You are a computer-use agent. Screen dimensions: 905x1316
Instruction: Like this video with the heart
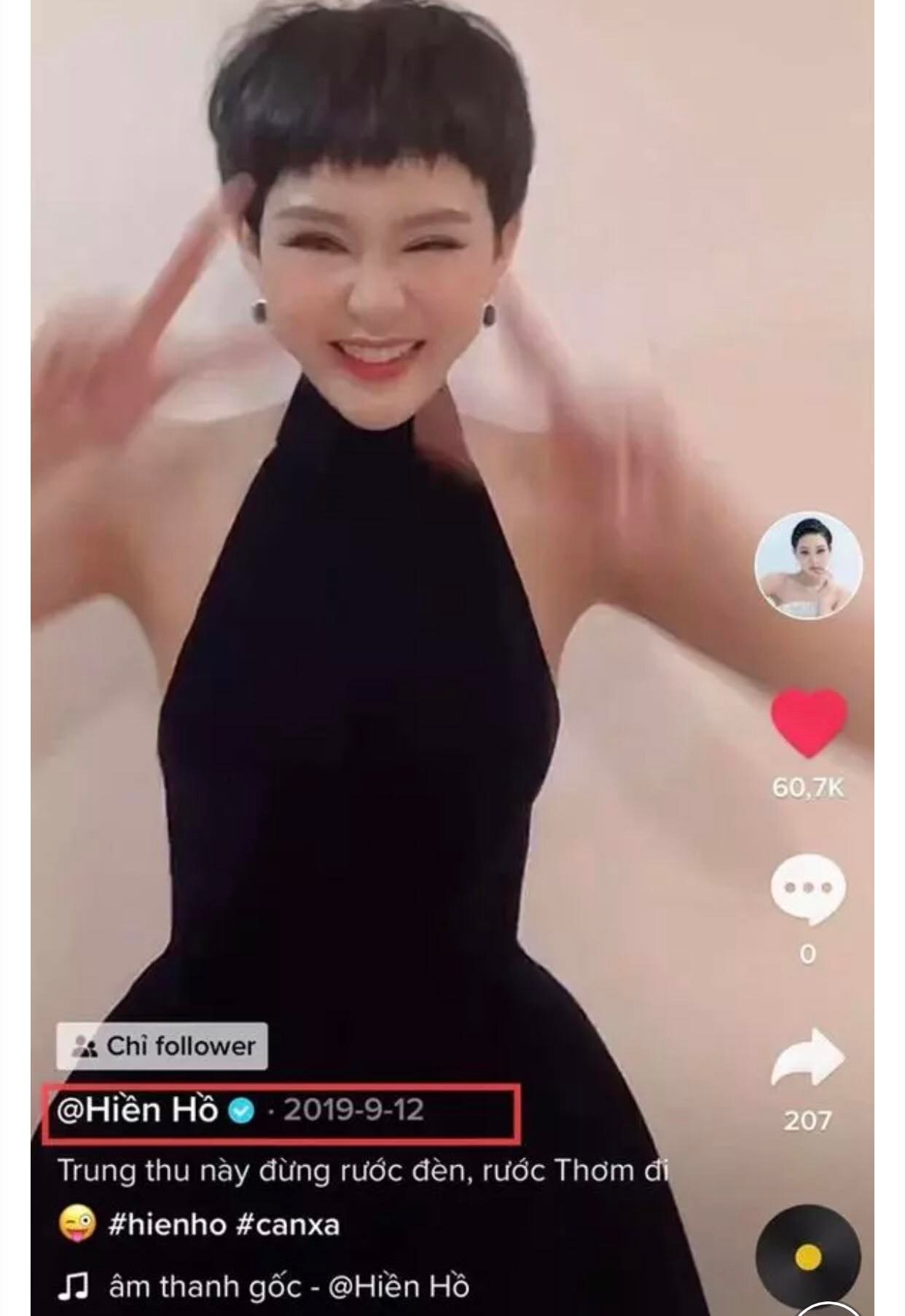click(809, 722)
